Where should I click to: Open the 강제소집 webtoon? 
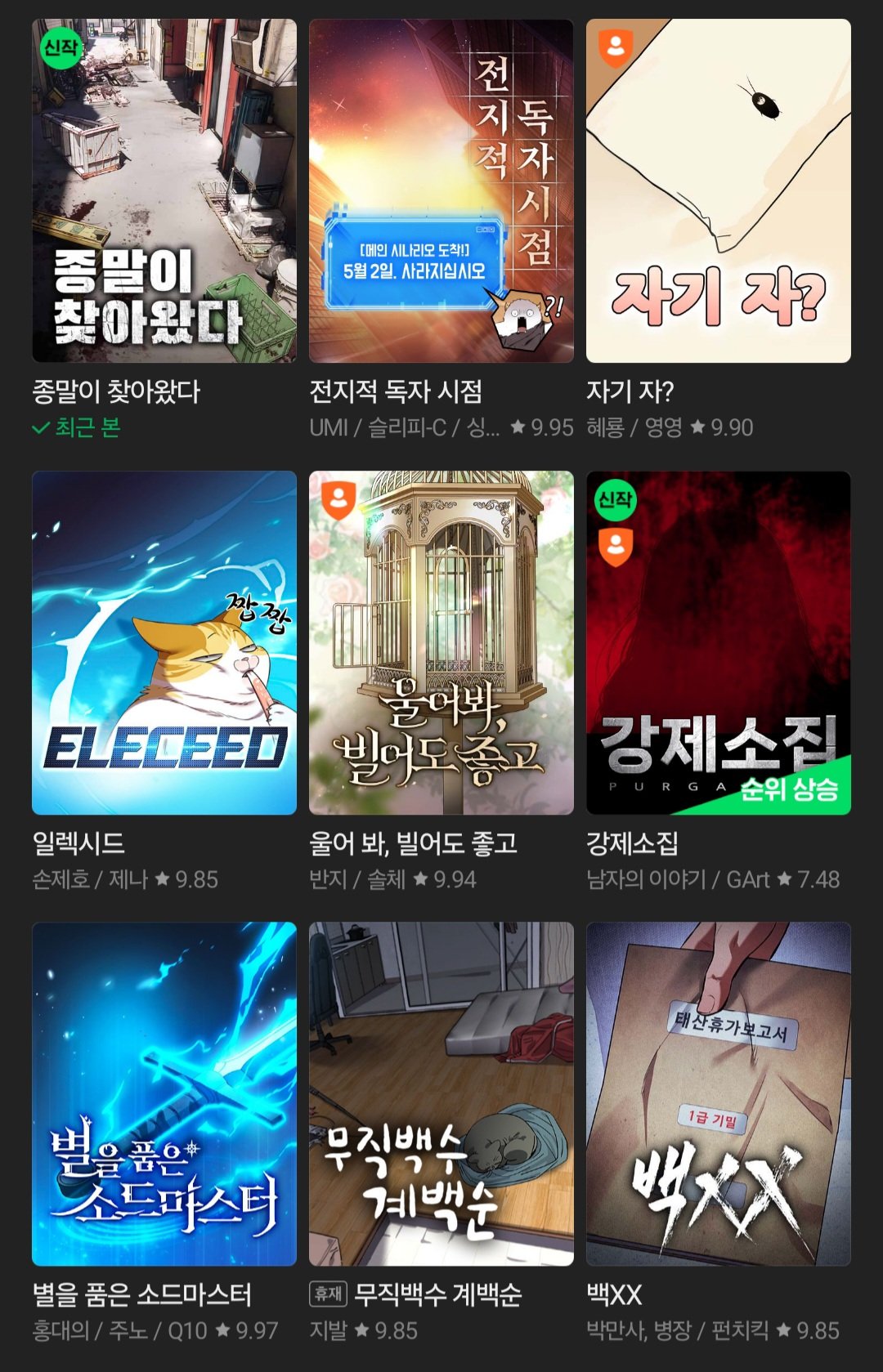click(x=718, y=642)
